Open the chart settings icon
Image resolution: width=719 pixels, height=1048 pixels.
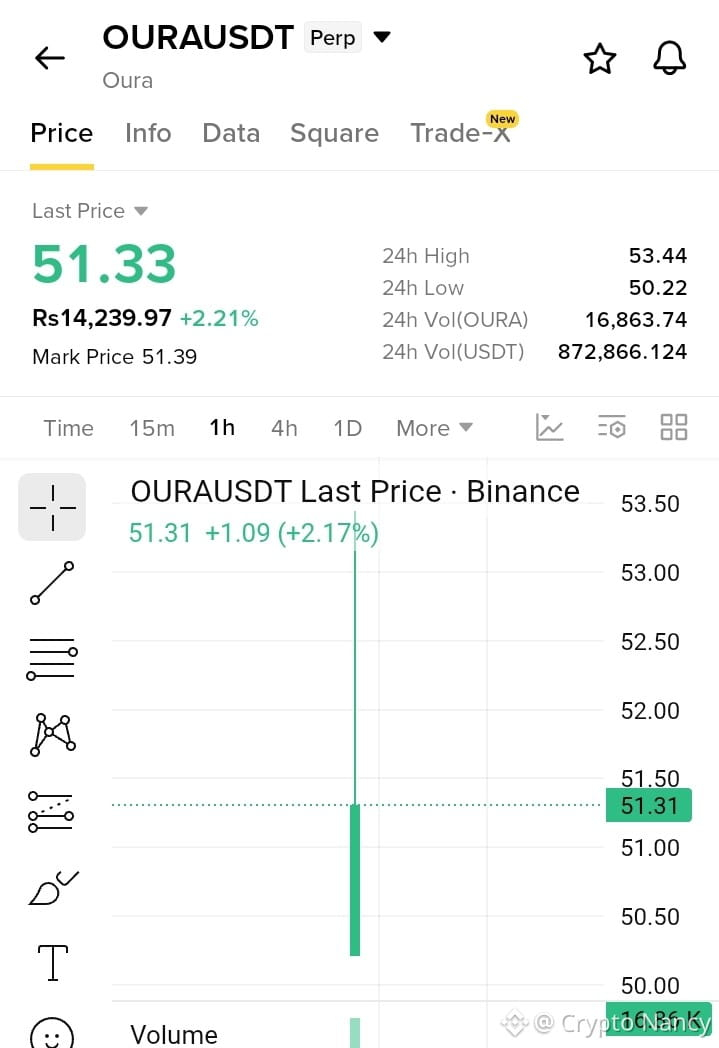click(x=611, y=427)
